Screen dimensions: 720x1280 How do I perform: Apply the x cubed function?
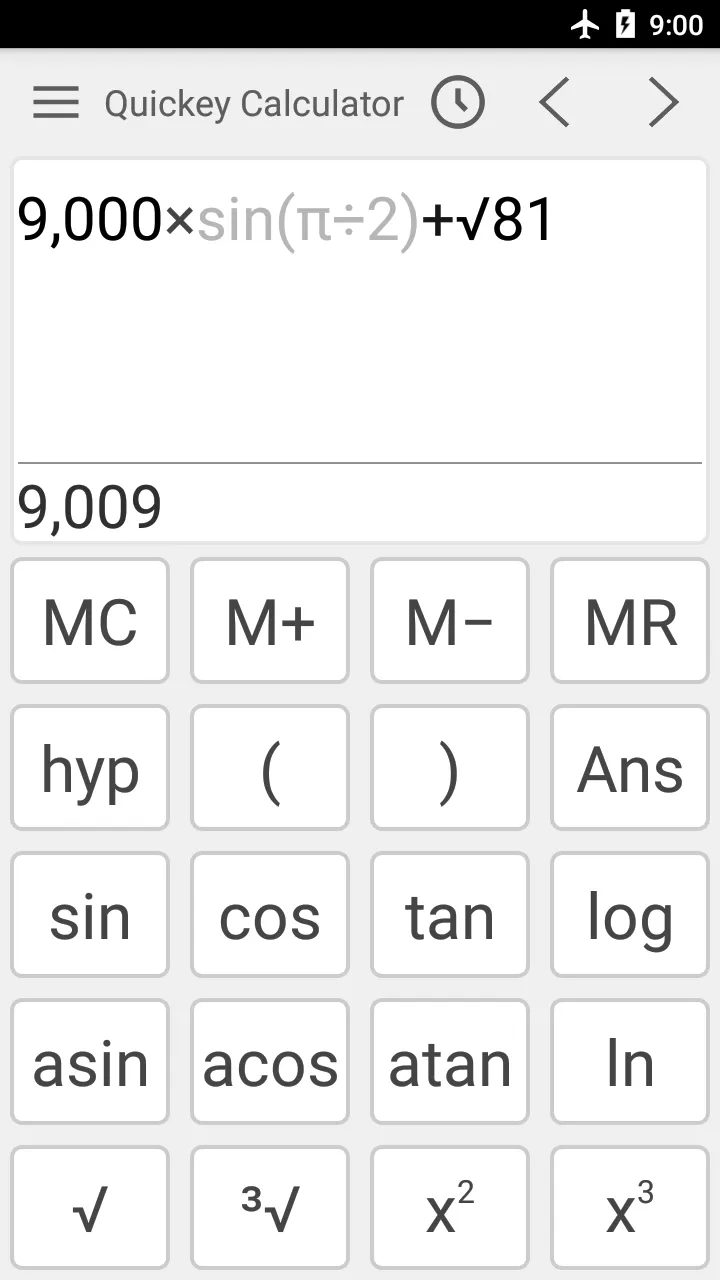tap(629, 1207)
